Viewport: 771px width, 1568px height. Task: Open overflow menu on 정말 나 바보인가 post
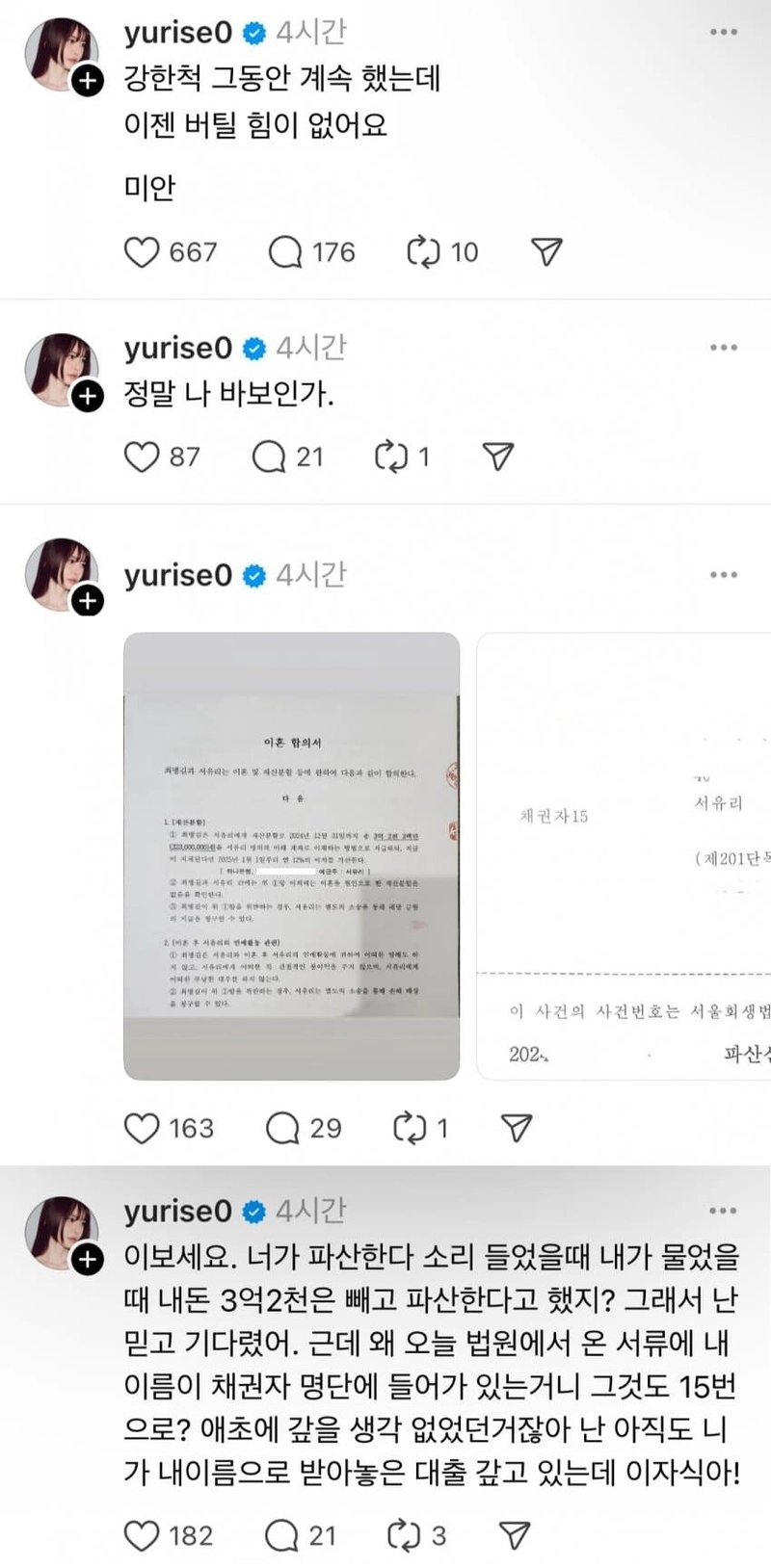tap(723, 347)
